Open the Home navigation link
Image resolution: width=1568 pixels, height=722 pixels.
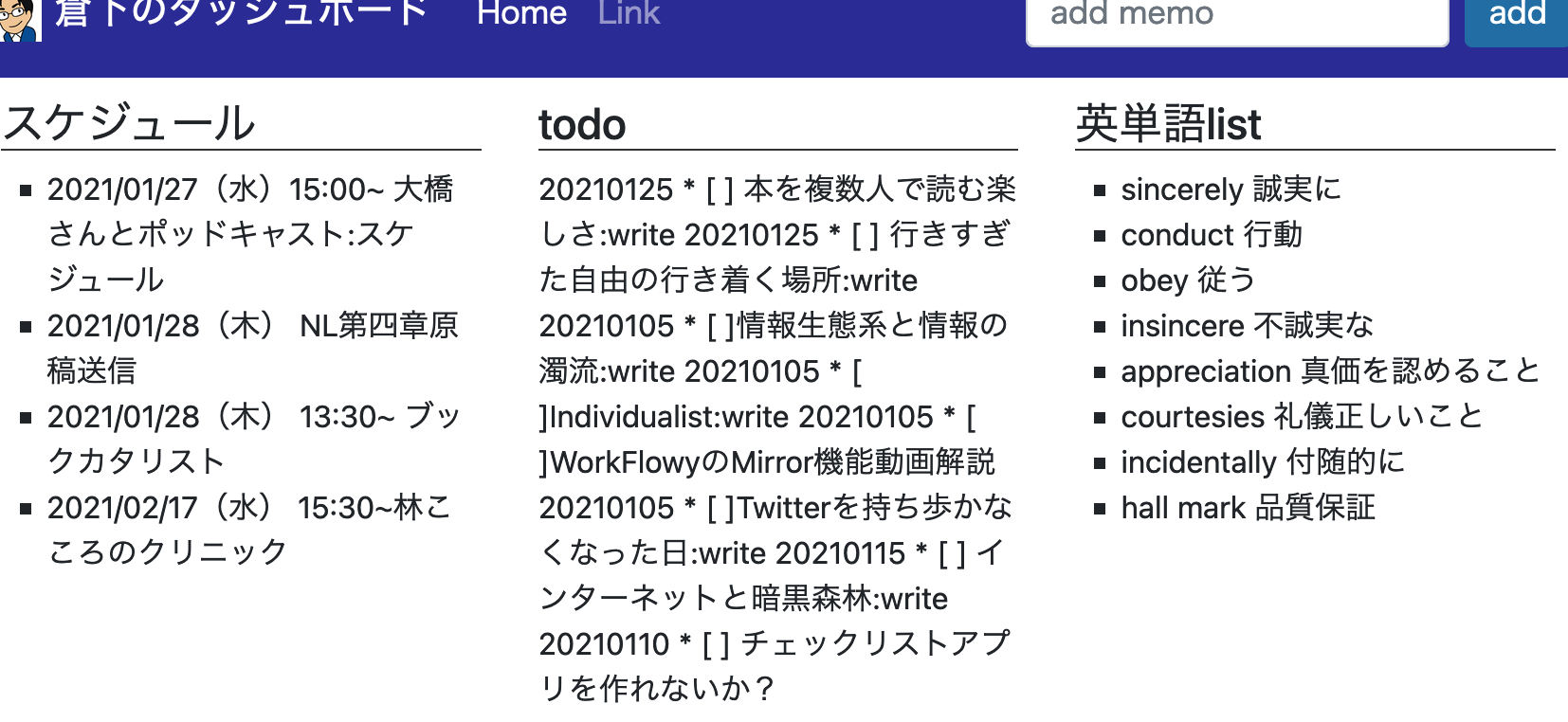click(521, 13)
